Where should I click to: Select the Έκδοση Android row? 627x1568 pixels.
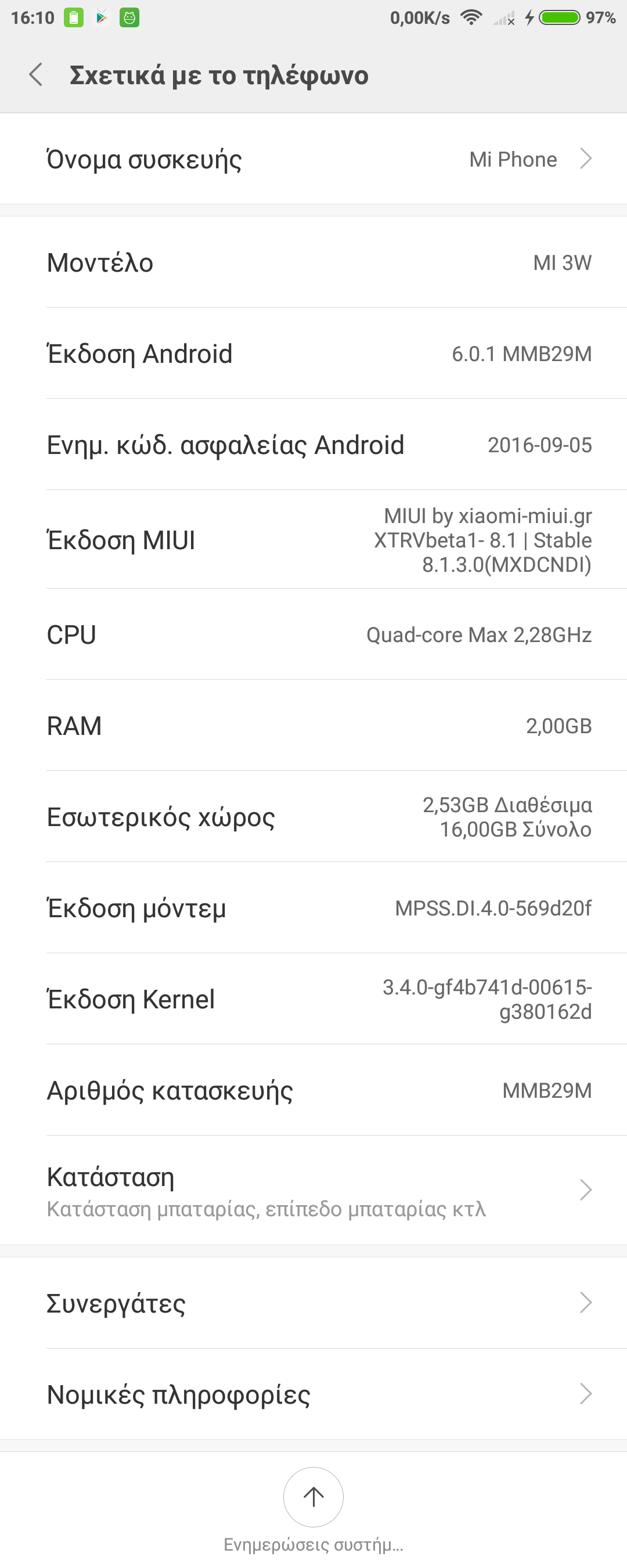click(313, 354)
